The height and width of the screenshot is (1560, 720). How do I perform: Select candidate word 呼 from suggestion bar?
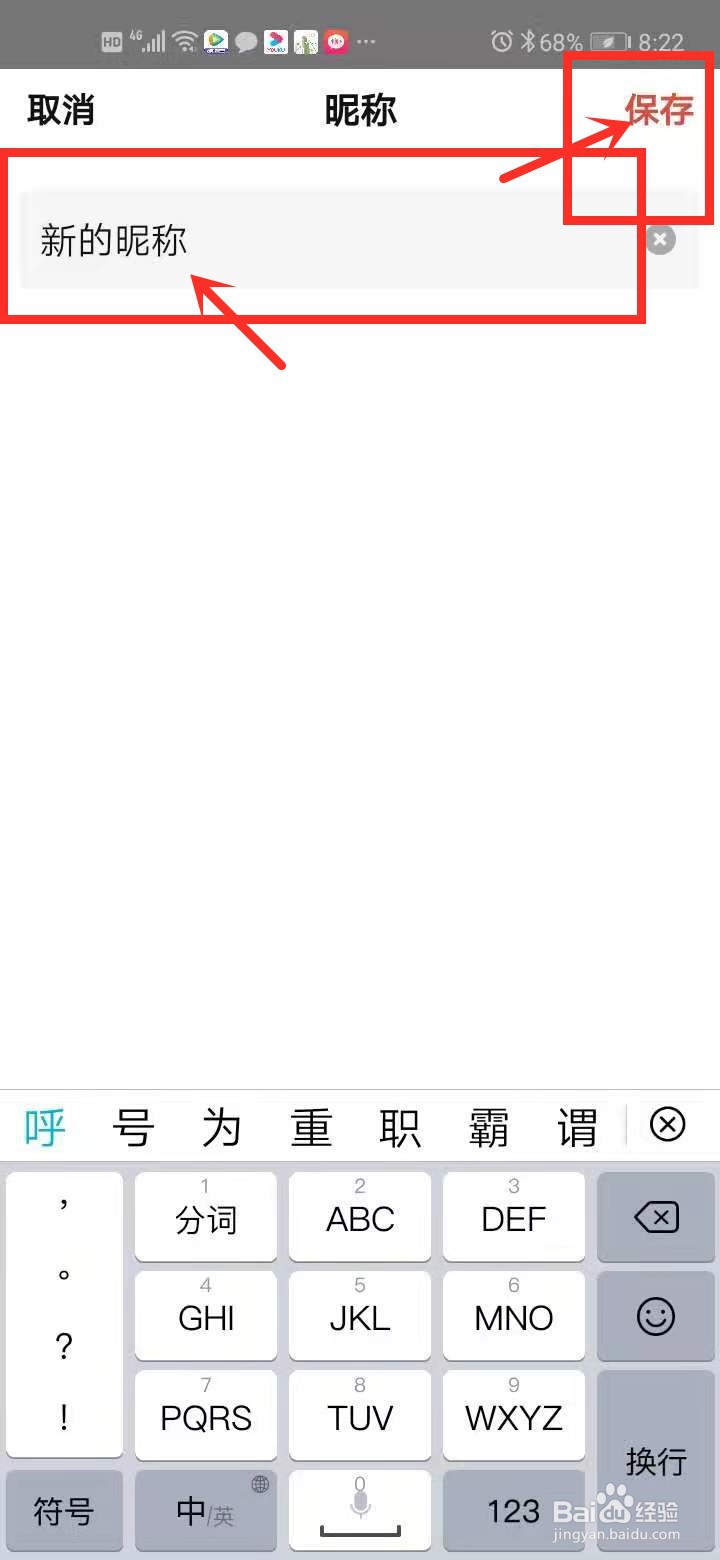click(43, 1126)
